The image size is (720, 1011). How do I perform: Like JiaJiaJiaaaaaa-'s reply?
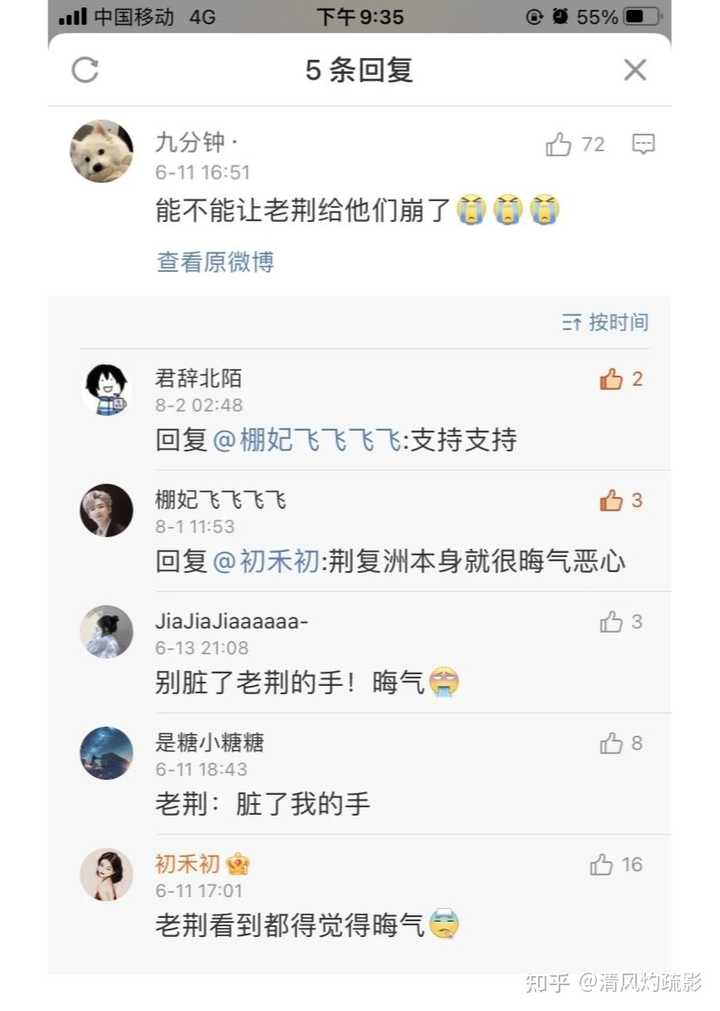611,622
